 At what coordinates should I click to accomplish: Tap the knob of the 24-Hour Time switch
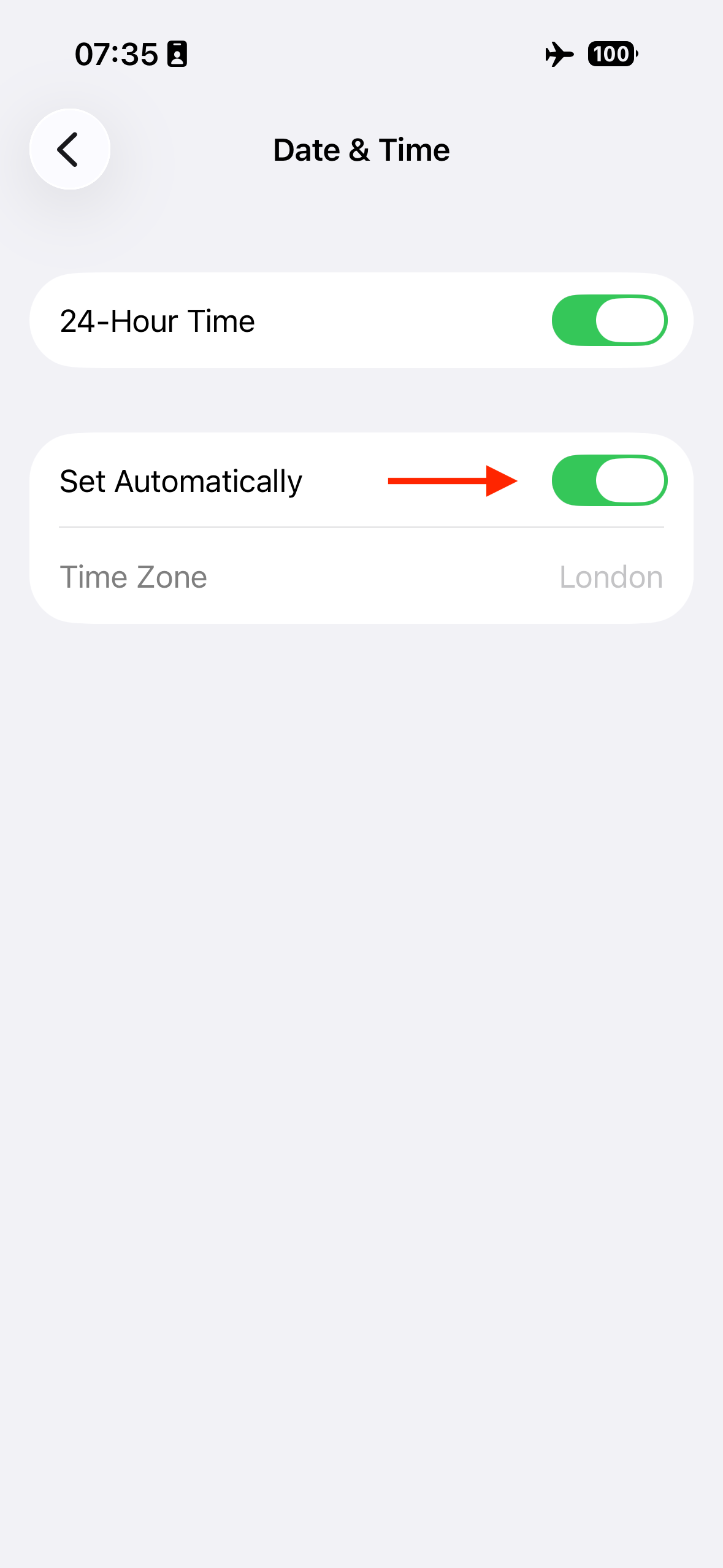632,320
